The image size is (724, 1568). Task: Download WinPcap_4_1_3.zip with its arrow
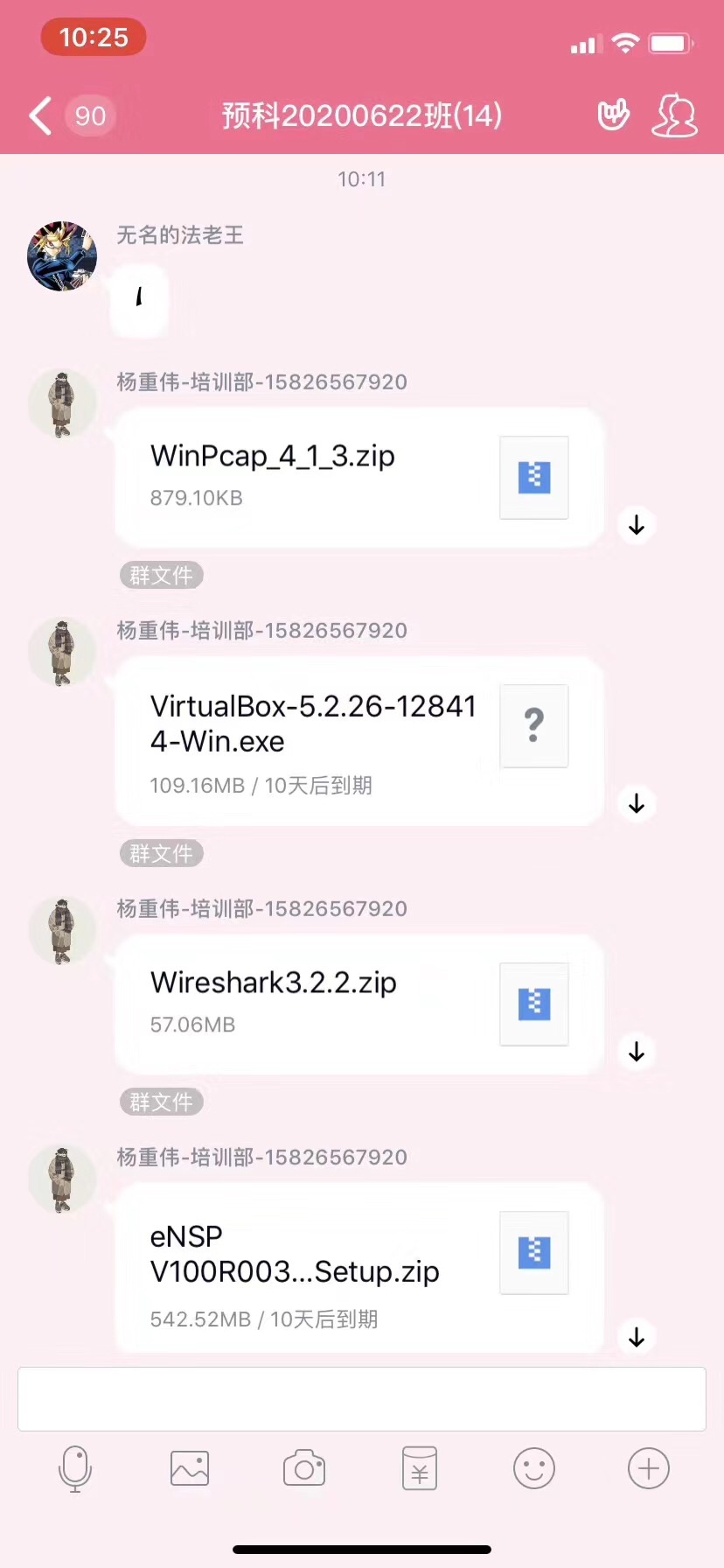pos(637,525)
